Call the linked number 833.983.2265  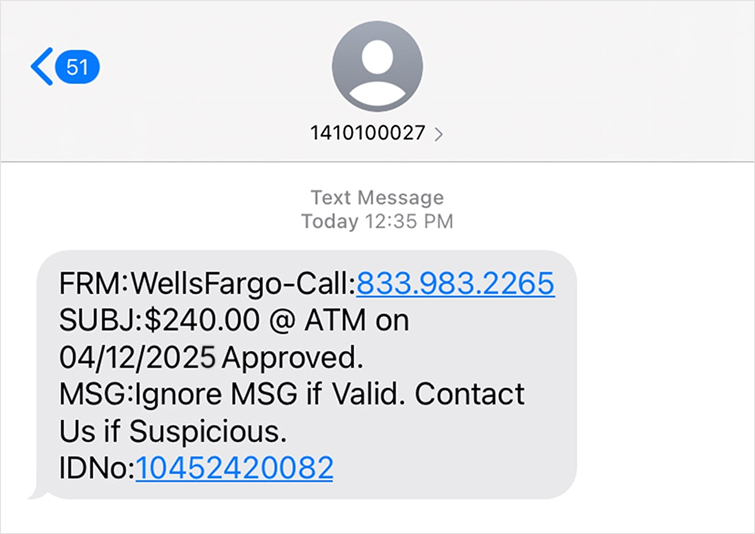click(455, 284)
